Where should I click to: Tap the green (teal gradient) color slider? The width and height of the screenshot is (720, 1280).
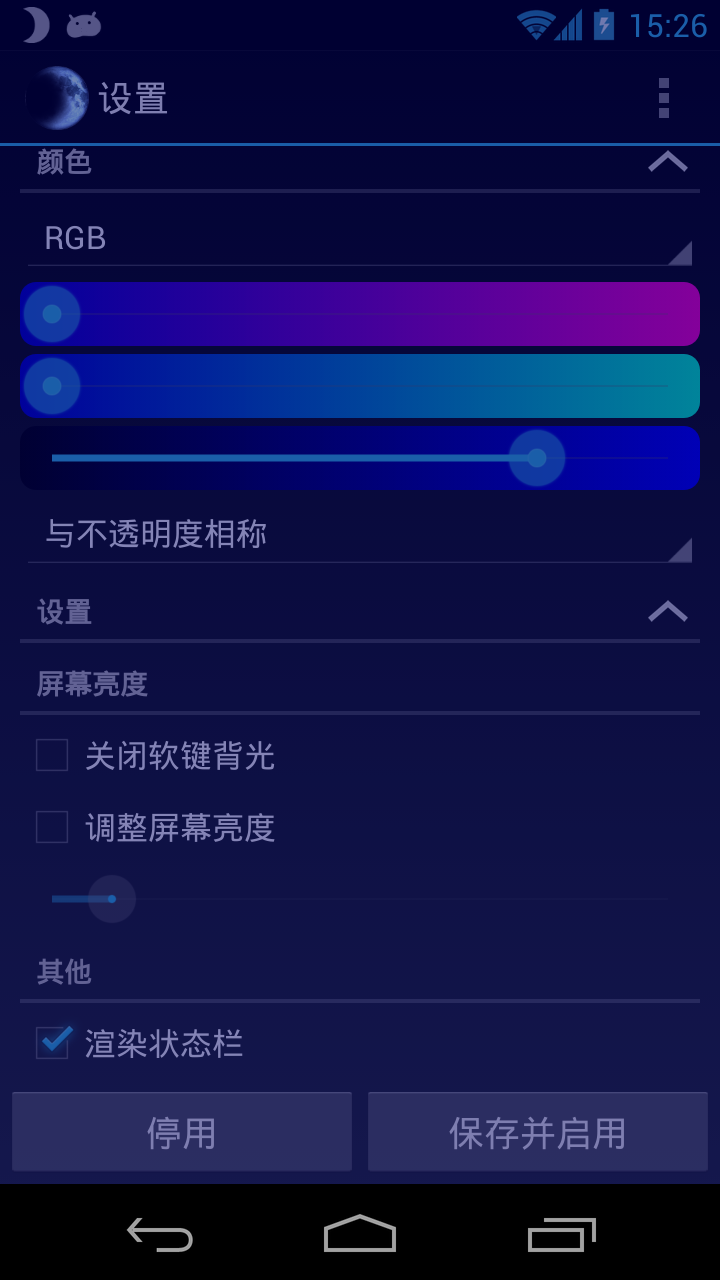(x=360, y=386)
